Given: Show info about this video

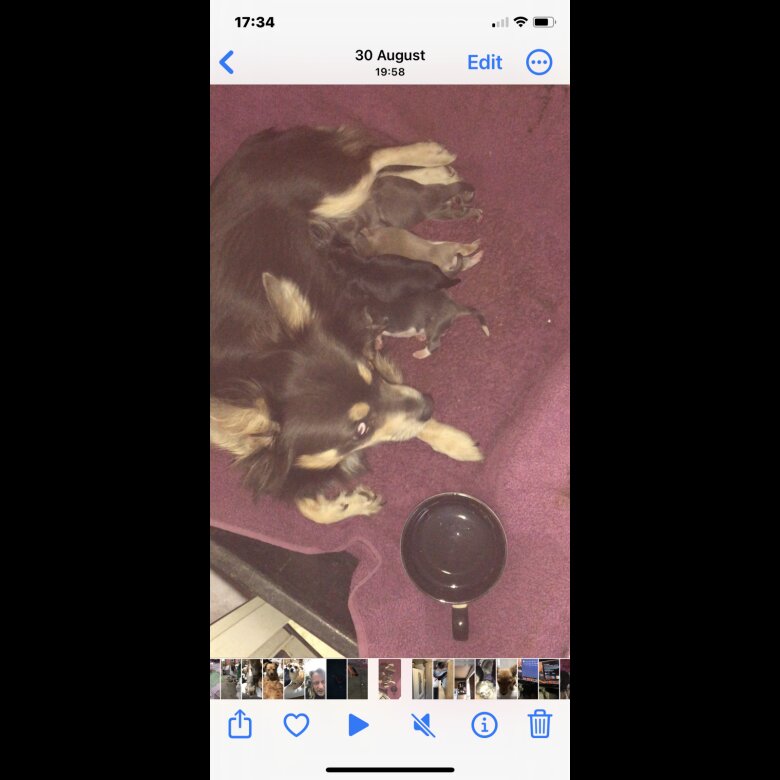Looking at the screenshot, I should click(484, 725).
